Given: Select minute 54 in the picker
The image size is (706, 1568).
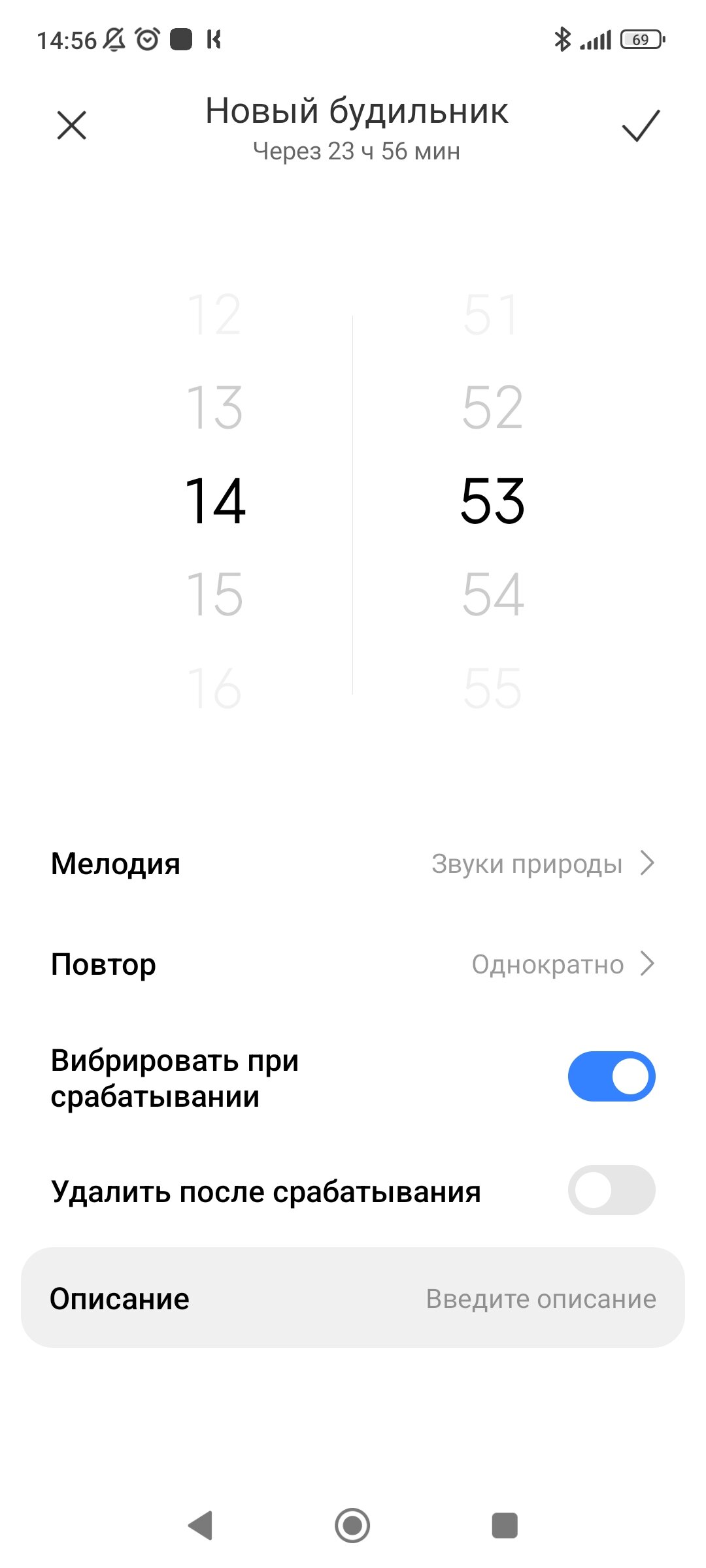Looking at the screenshot, I should point(493,595).
